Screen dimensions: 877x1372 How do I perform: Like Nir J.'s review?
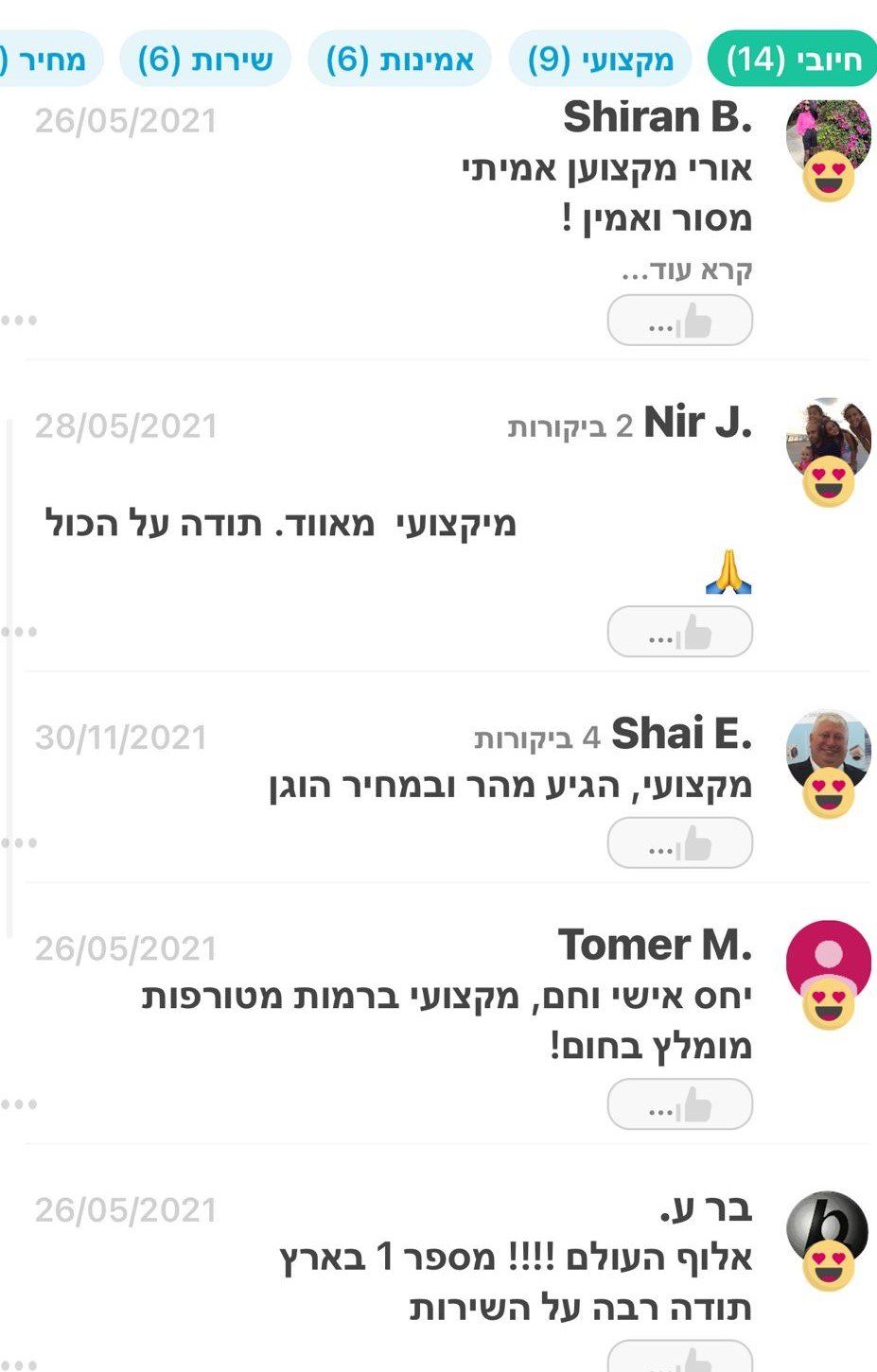click(x=679, y=632)
